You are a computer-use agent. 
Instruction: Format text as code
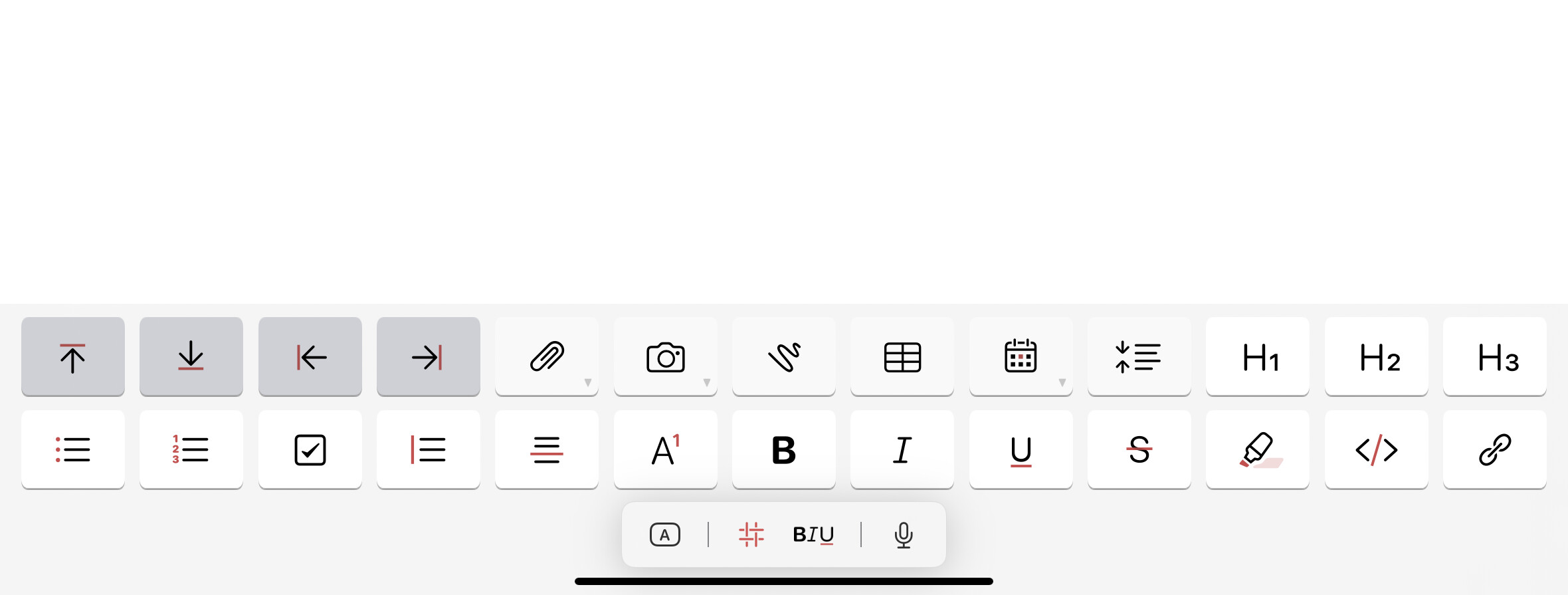coord(1376,449)
